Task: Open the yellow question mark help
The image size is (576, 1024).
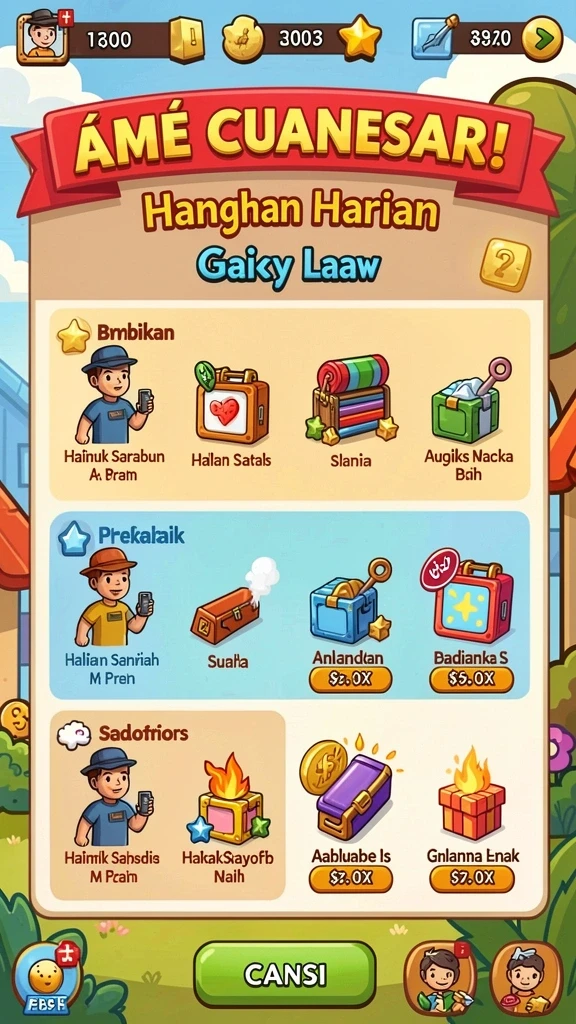Action: (505, 264)
